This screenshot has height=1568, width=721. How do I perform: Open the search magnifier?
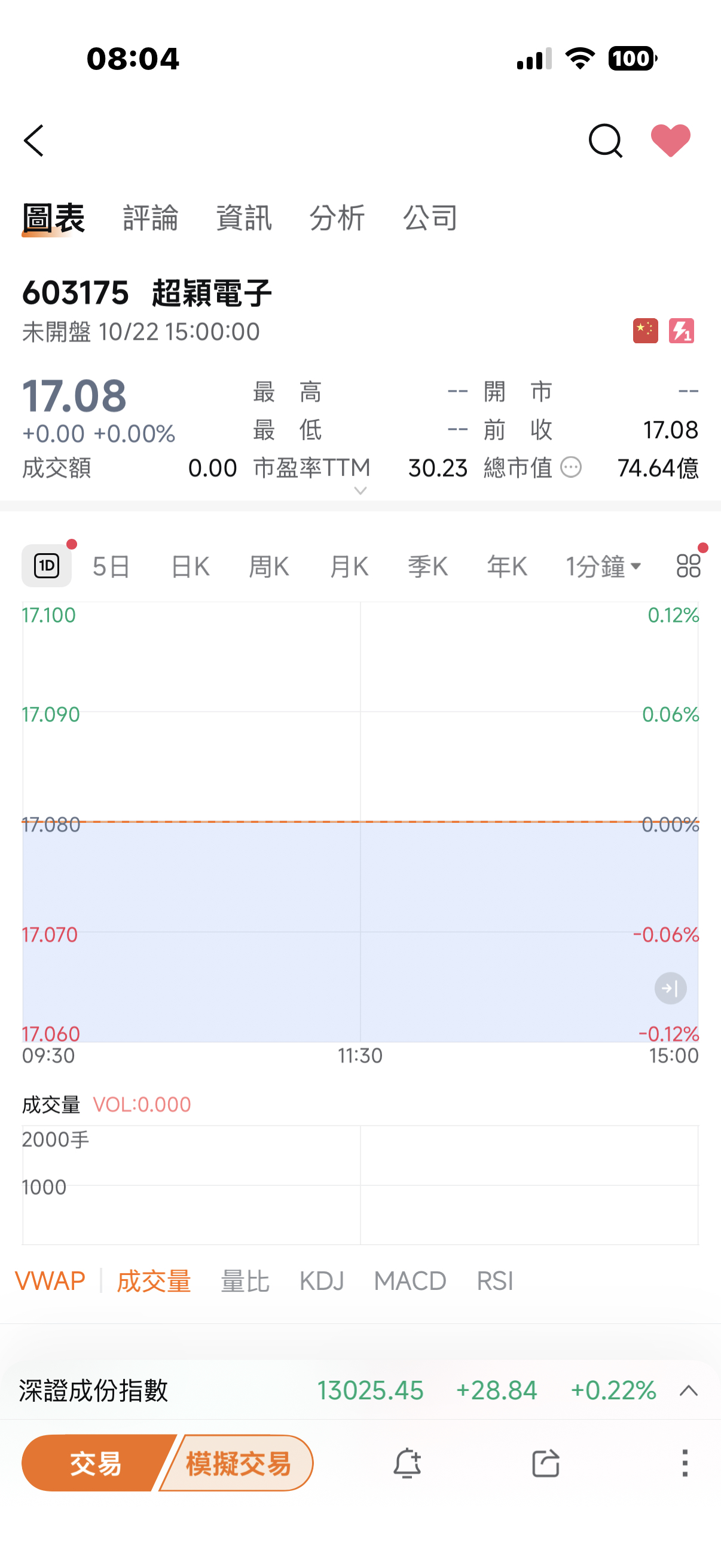pos(605,141)
